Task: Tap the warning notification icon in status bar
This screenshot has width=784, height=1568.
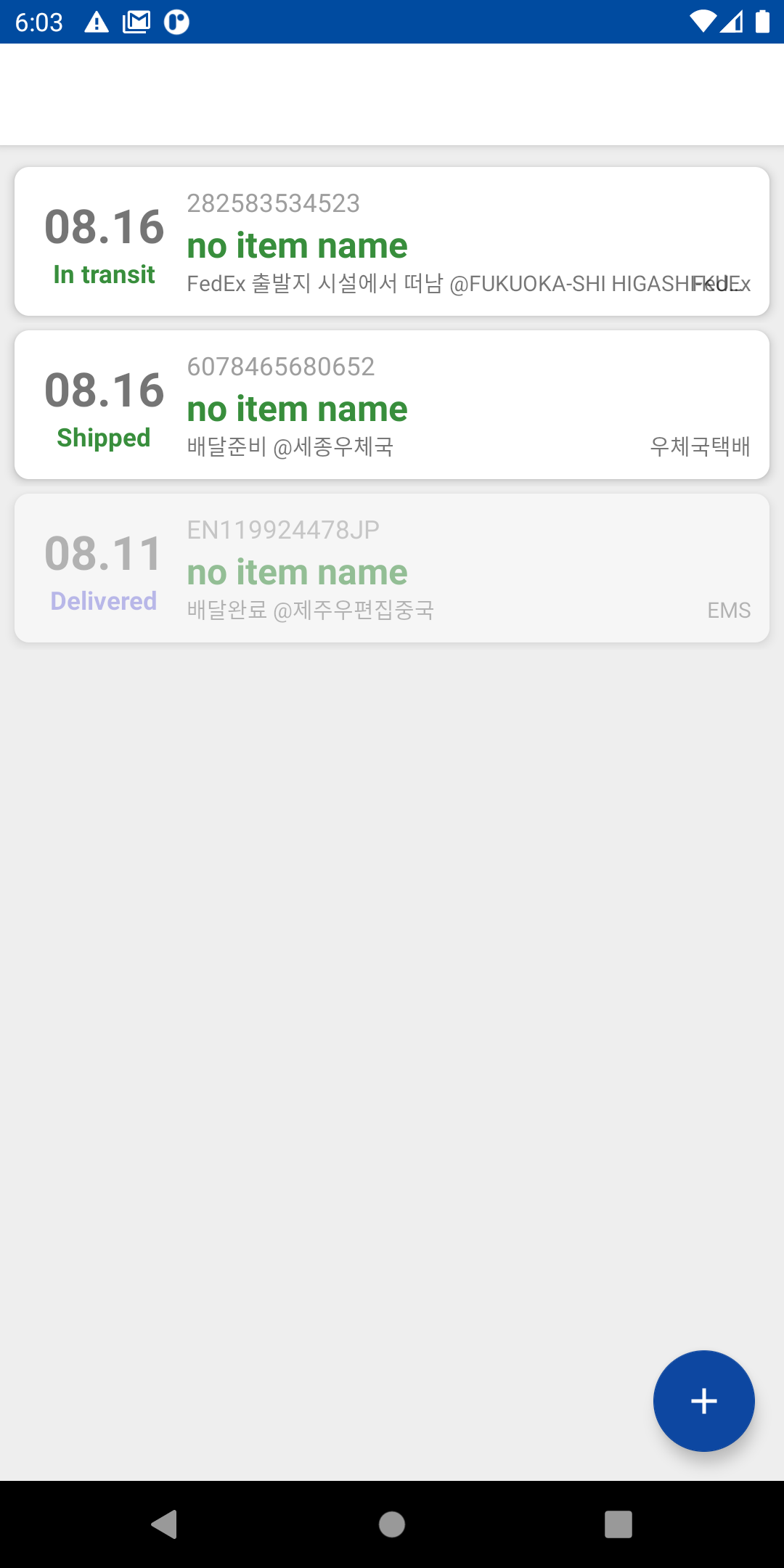Action: [97, 23]
